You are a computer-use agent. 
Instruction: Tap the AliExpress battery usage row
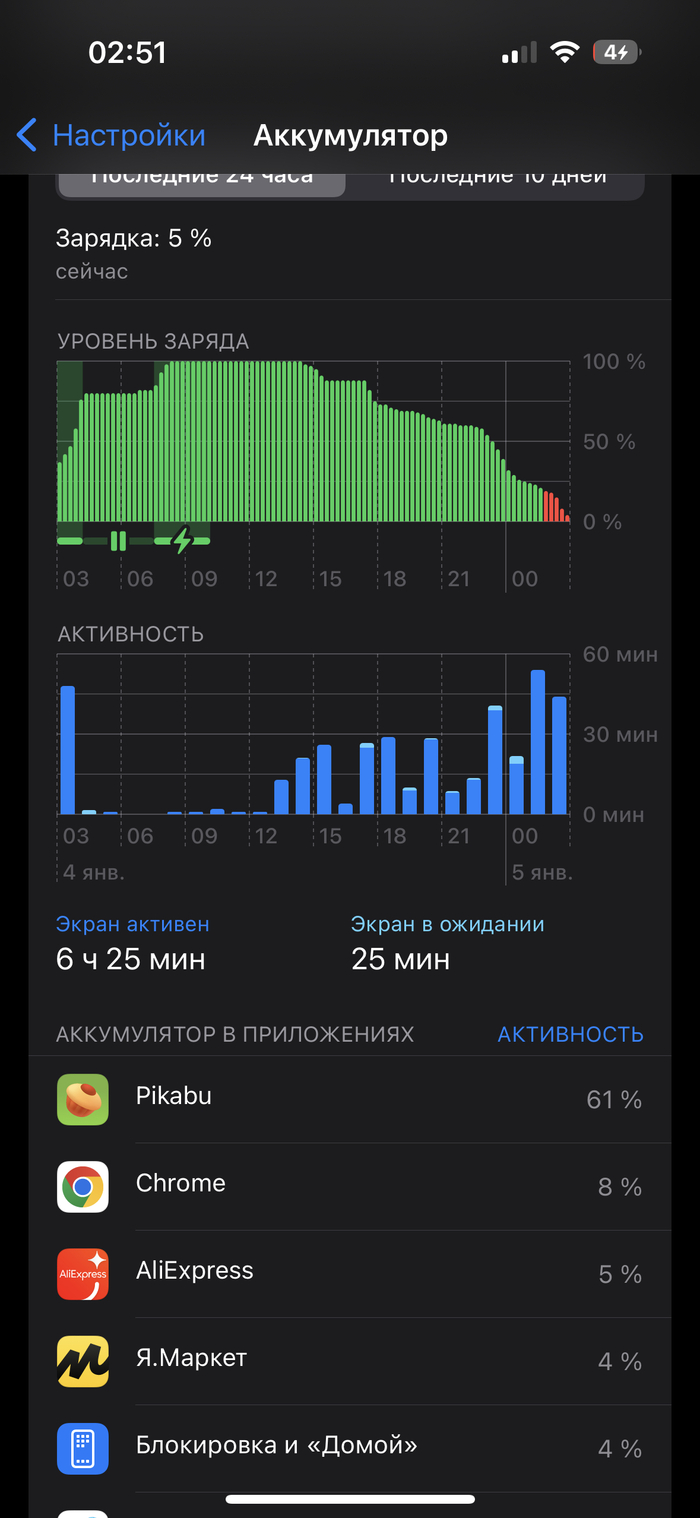pyautogui.click(x=350, y=1274)
